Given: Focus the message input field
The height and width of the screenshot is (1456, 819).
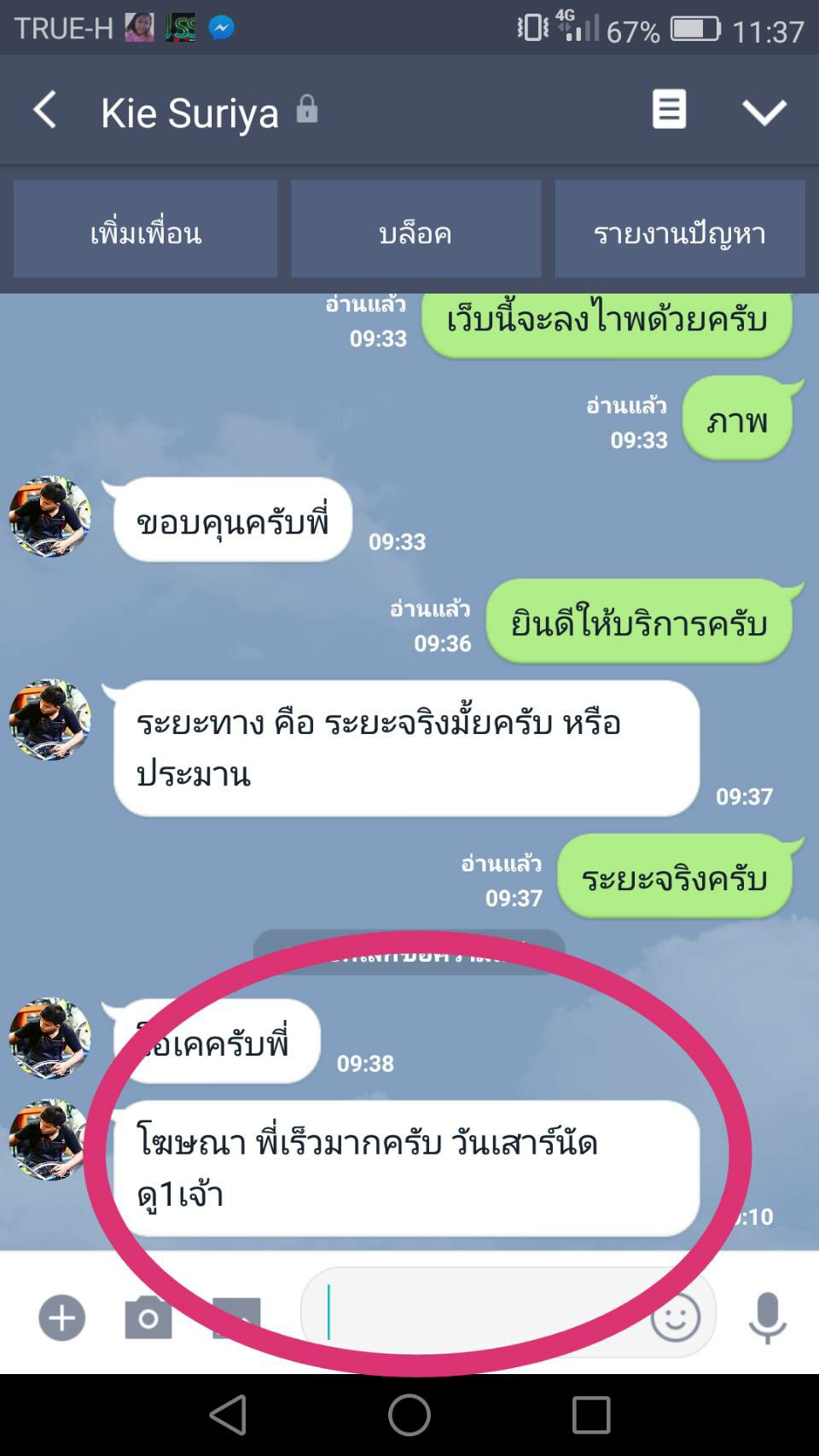Looking at the screenshot, I should coord(478,1313).
